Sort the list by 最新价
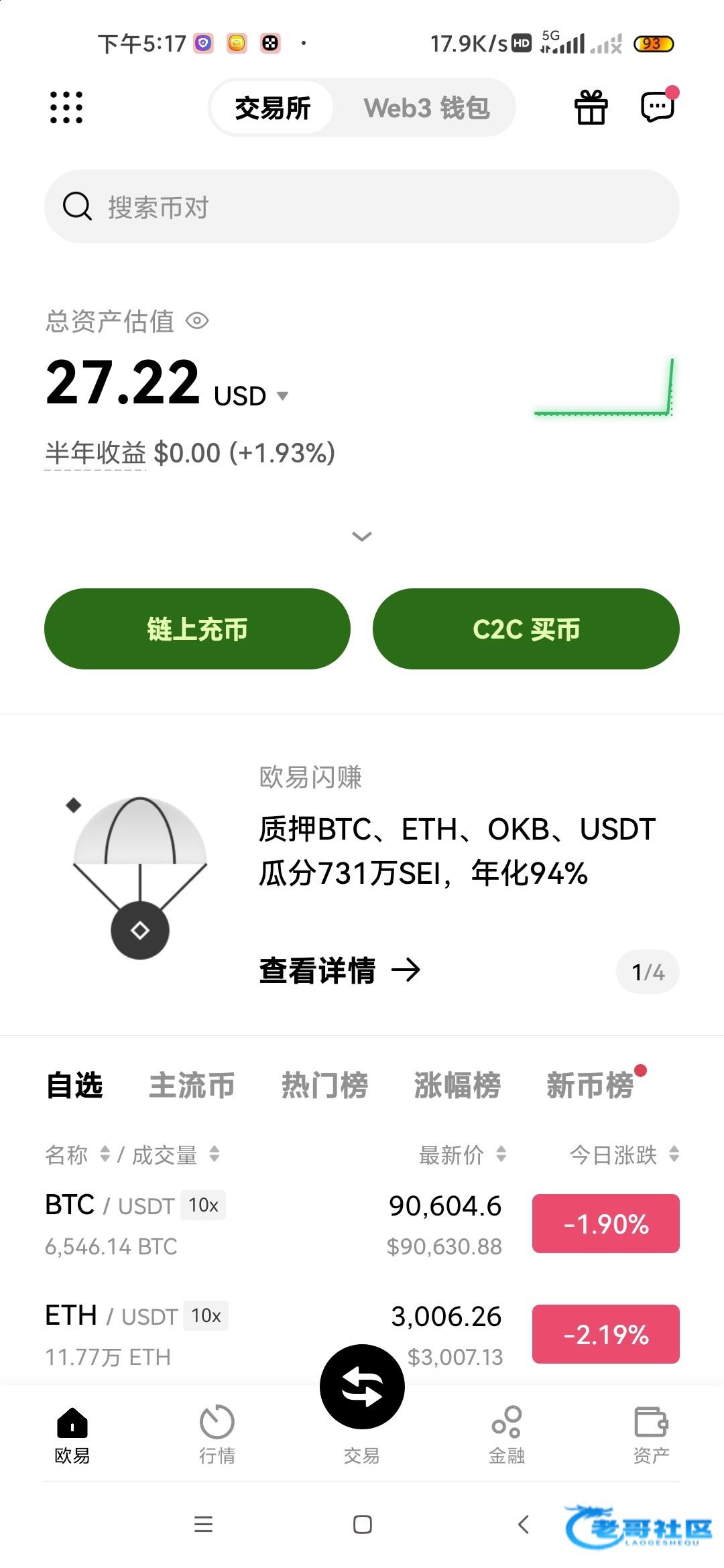This screenshot has width=724, height=1568. (462, 1155)
